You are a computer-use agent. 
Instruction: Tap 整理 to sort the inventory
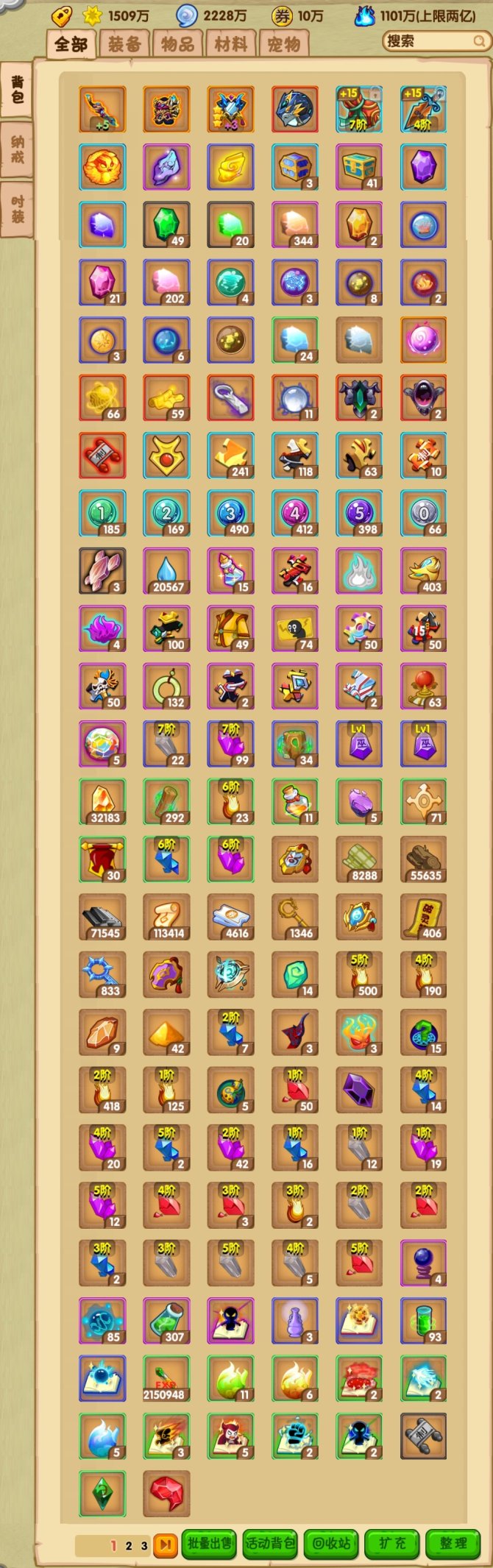(x=453, y=1543)
